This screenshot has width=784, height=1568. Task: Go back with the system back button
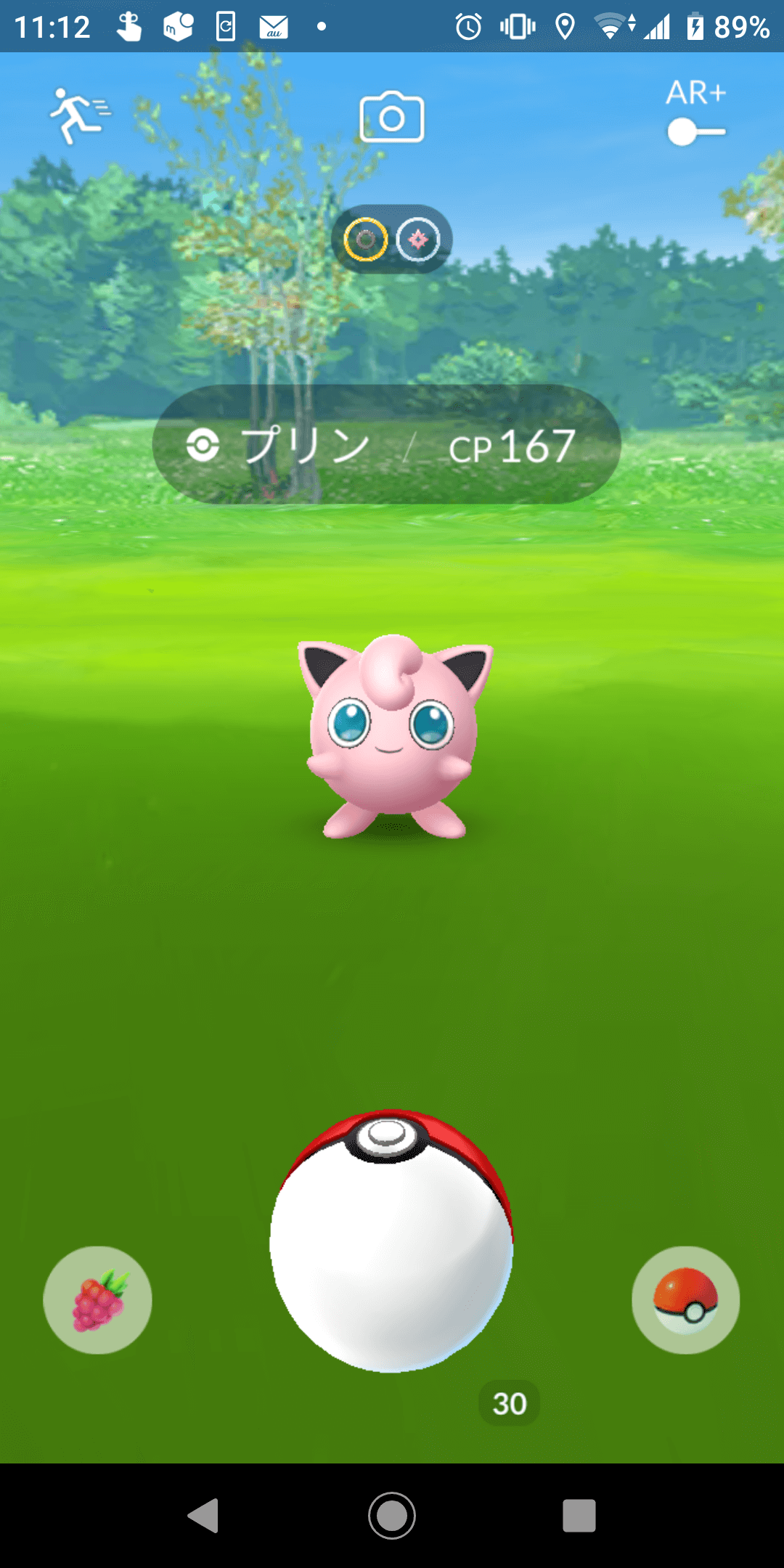tap(204, 1516)
